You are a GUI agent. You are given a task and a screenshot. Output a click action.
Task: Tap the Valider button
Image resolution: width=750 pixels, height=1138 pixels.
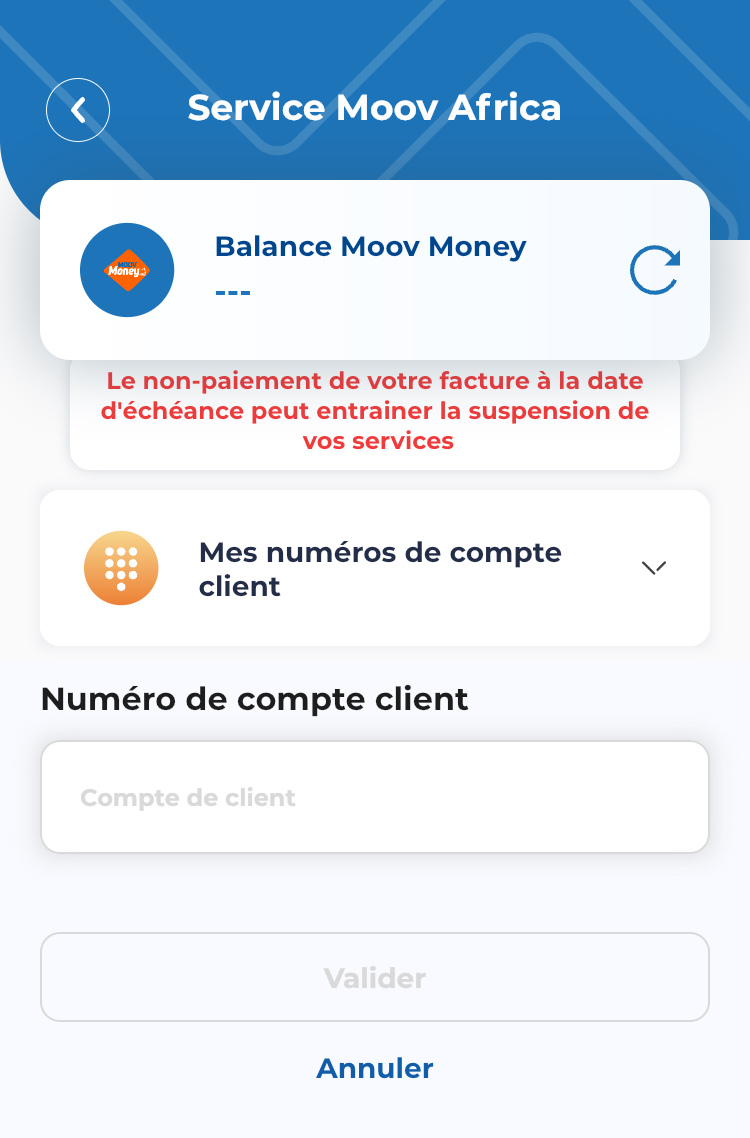tap(375, 977)
